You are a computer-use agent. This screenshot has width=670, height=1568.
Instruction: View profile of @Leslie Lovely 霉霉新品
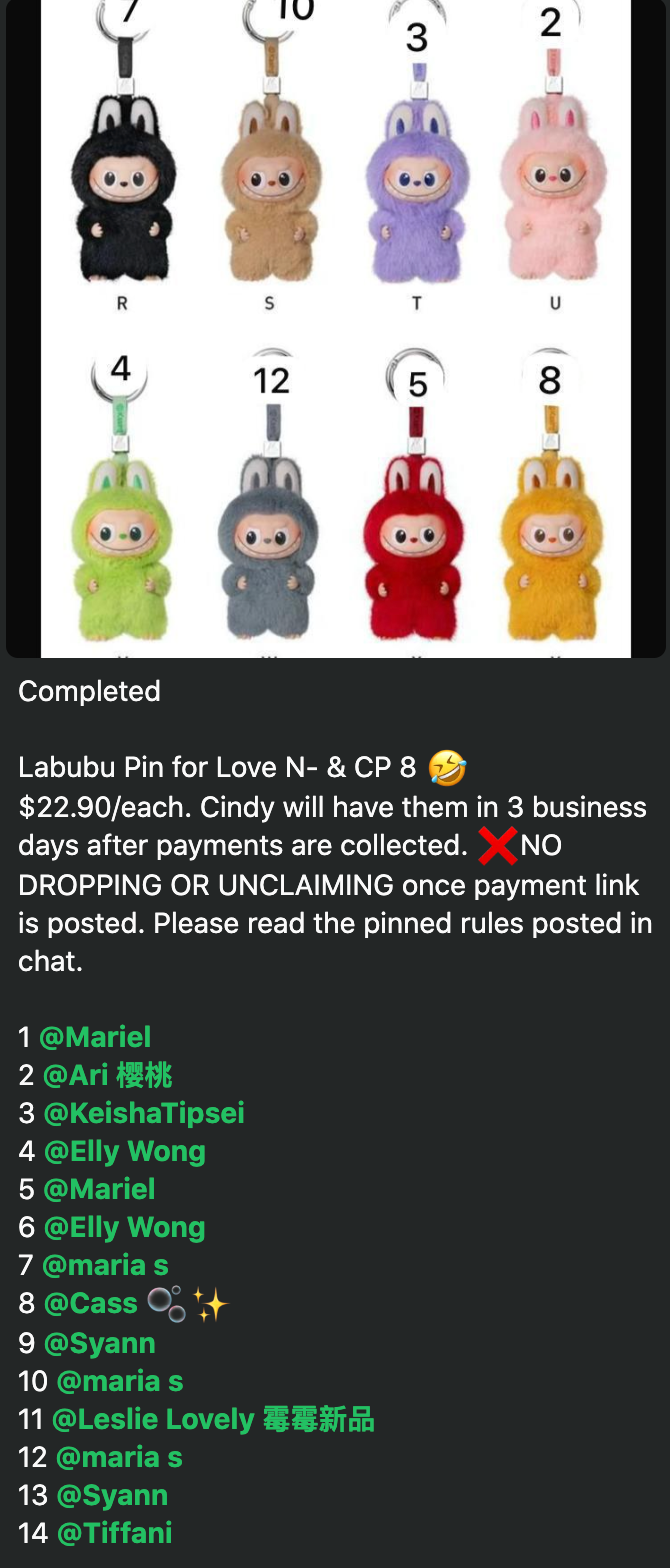(x=212, y=1419)
